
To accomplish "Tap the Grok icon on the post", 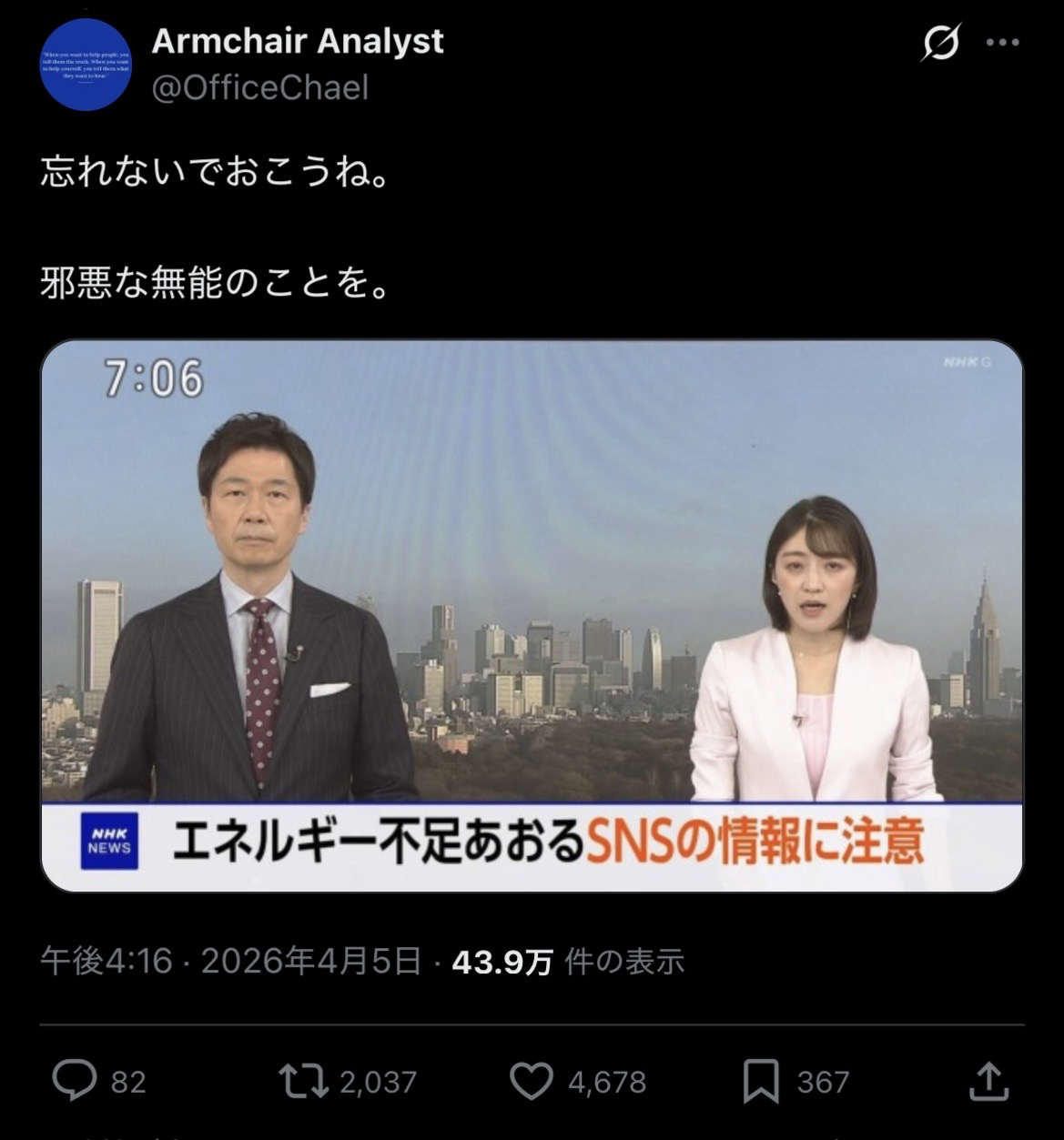I will coord(941,42).
